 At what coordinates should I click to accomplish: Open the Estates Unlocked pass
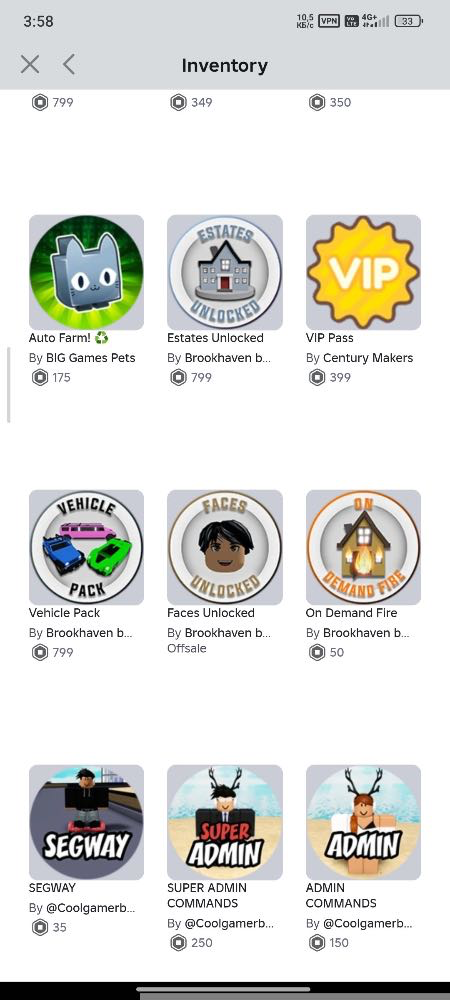[225, 272]
